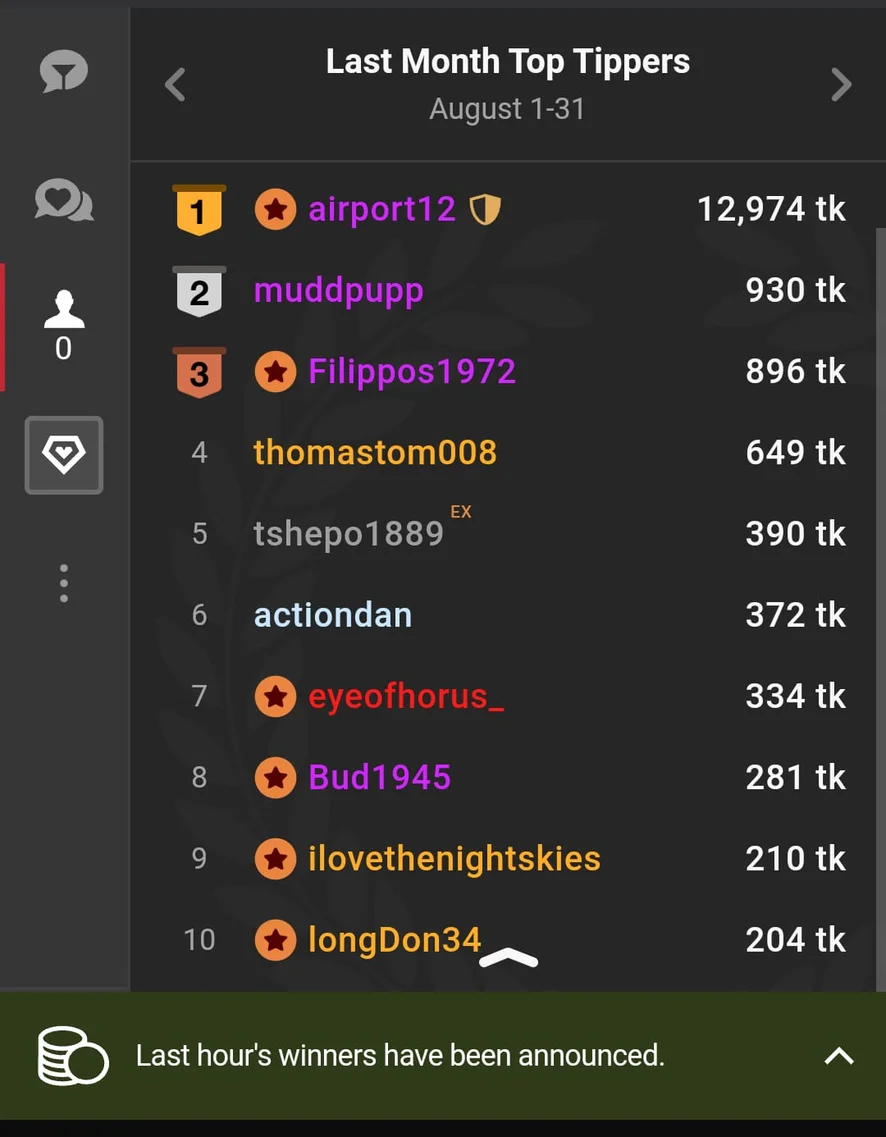Open the public chat tab
Viewport: 886px width, 1137px height.
[x=64, y=72]
